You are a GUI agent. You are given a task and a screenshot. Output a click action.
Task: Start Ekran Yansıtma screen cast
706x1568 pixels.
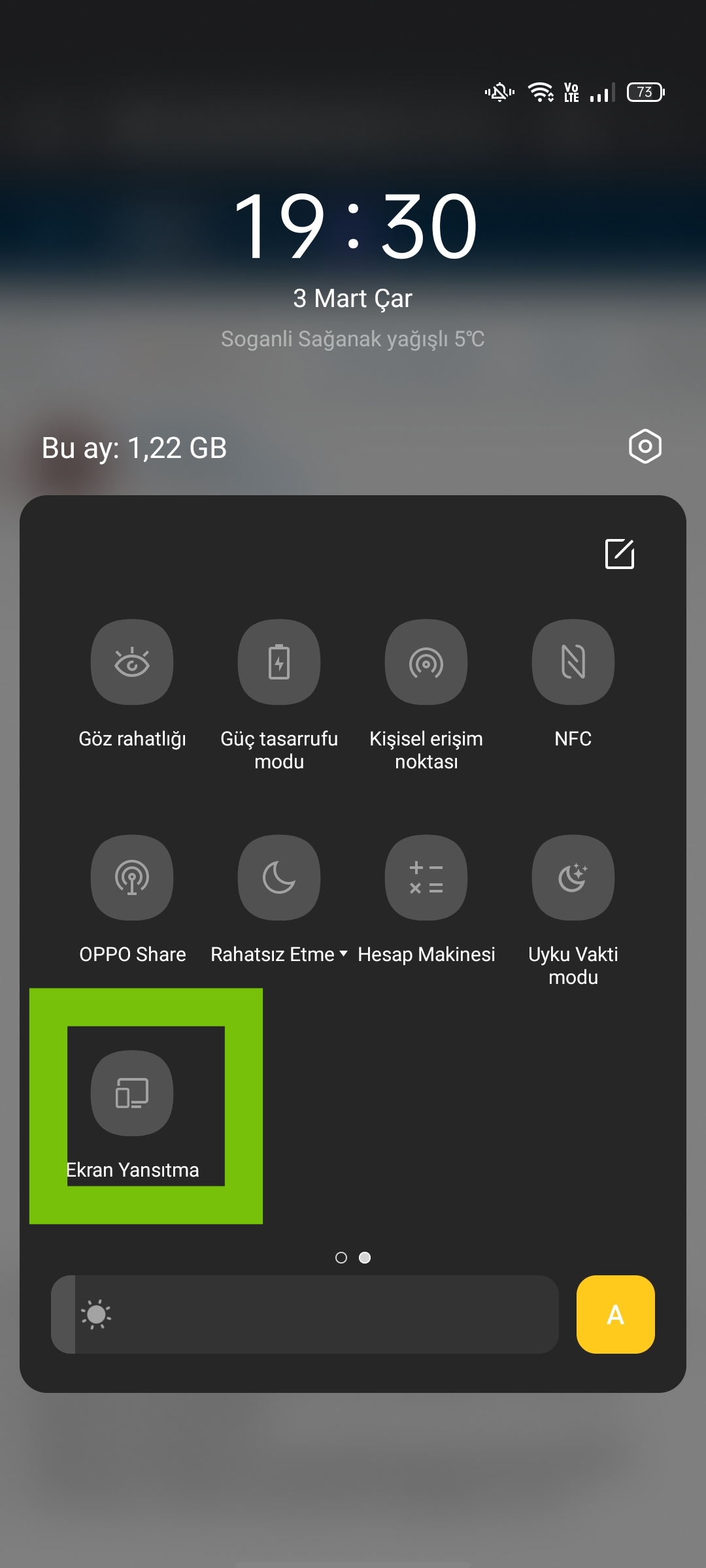pos(132,1093)
